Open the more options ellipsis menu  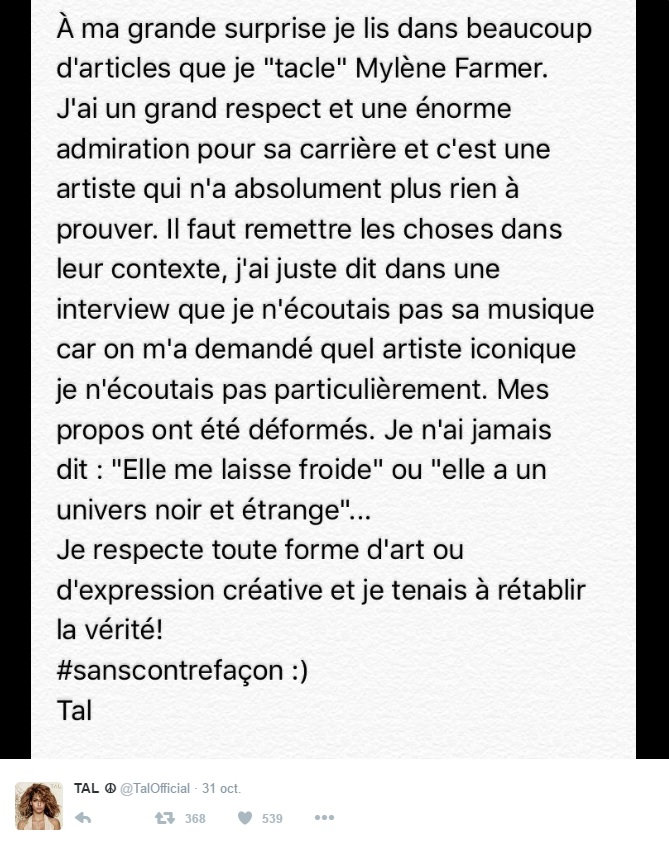click(x=324, y=818)
